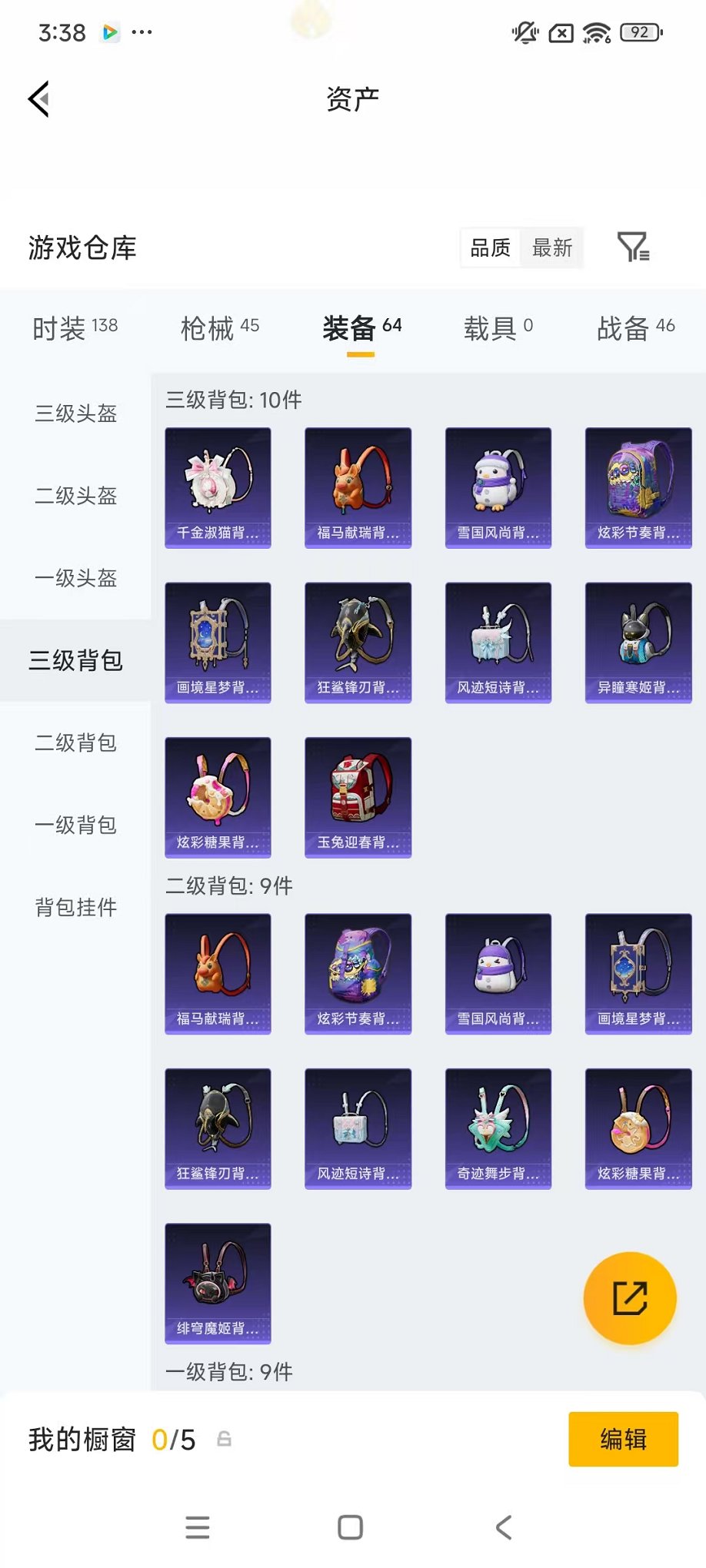Toggle sorting to 最新

coord(551,247)
